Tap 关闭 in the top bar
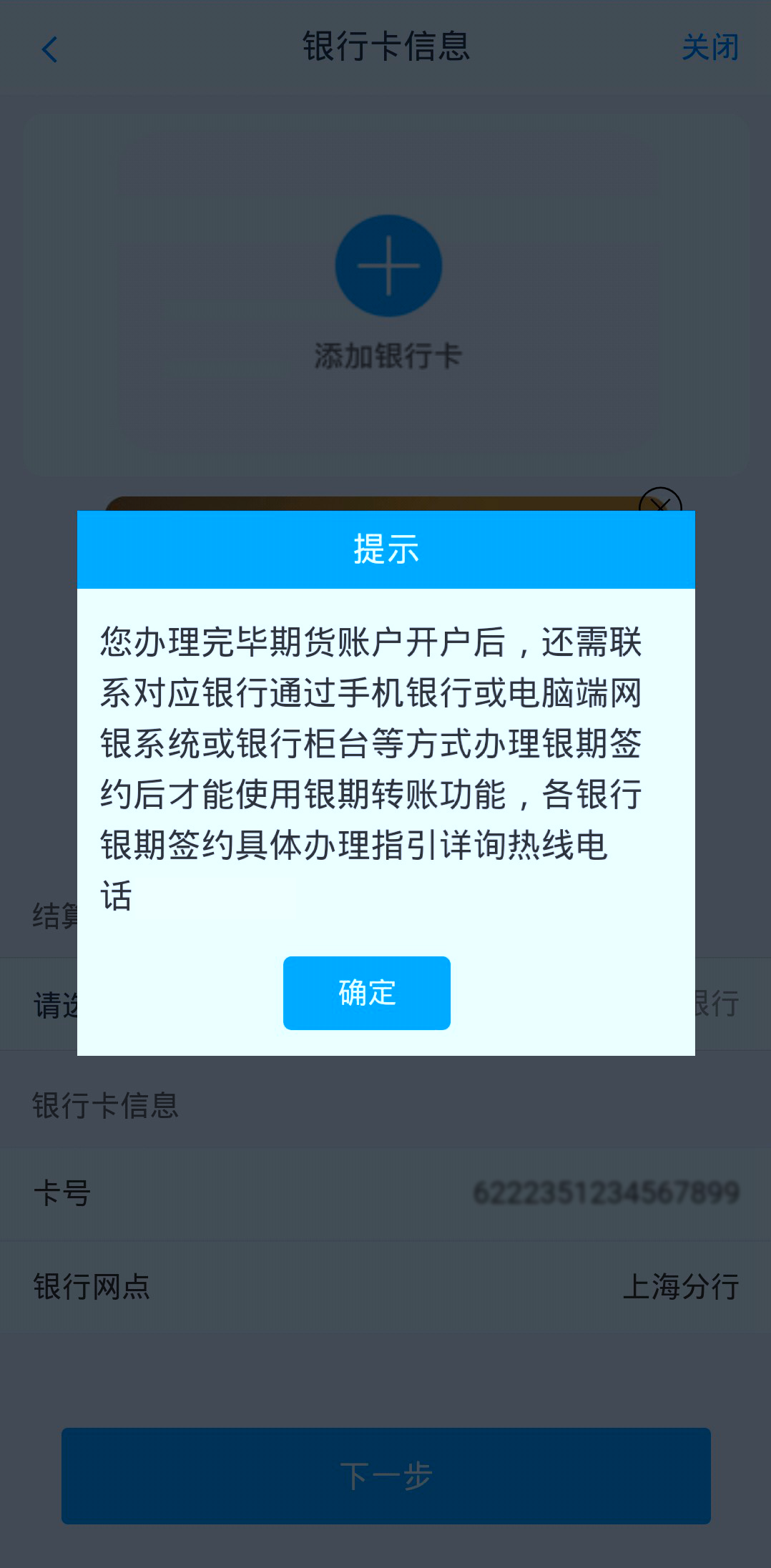 [709, 48]
